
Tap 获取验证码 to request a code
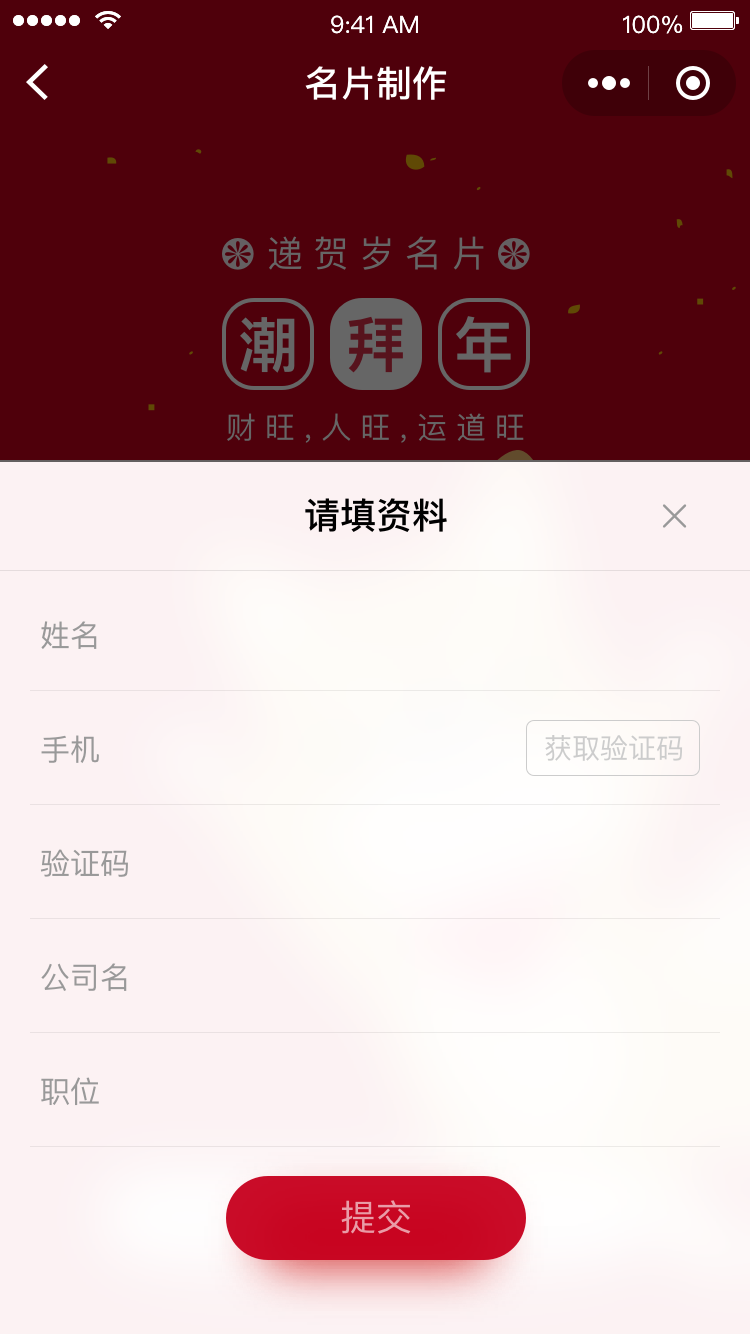[613, 748]
